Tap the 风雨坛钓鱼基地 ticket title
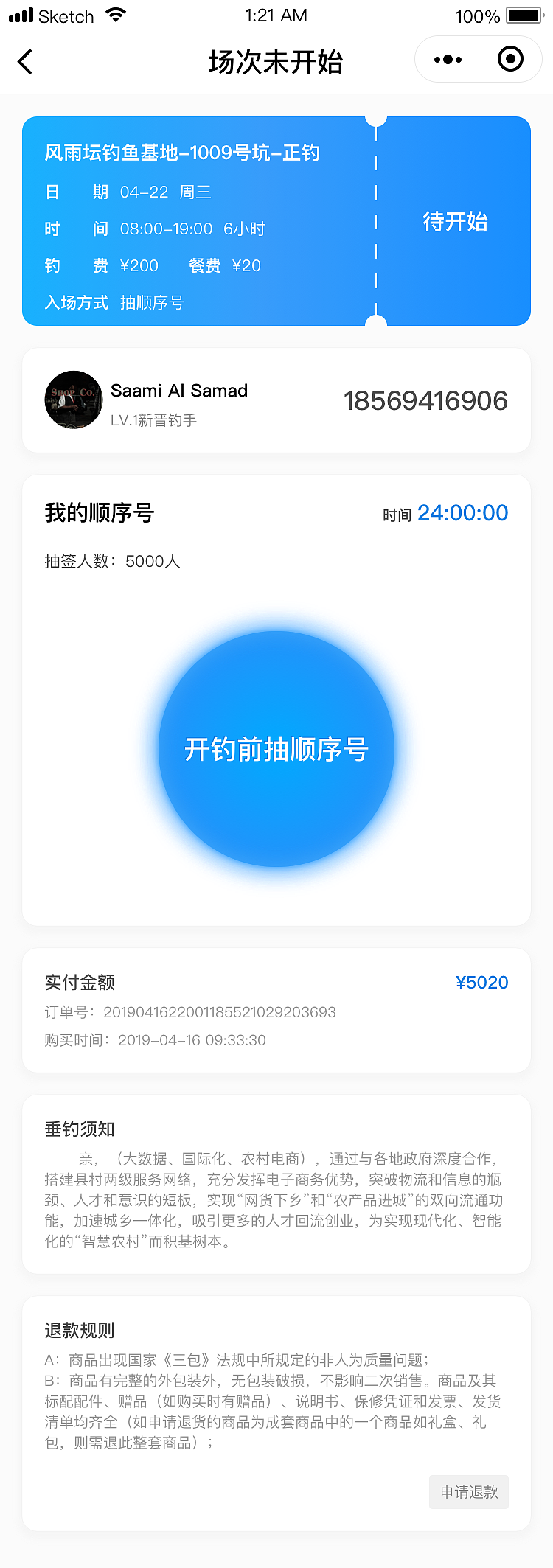The height and width of the screenshot is (1568, 553). pyautogui.click(x=186, y=153)
